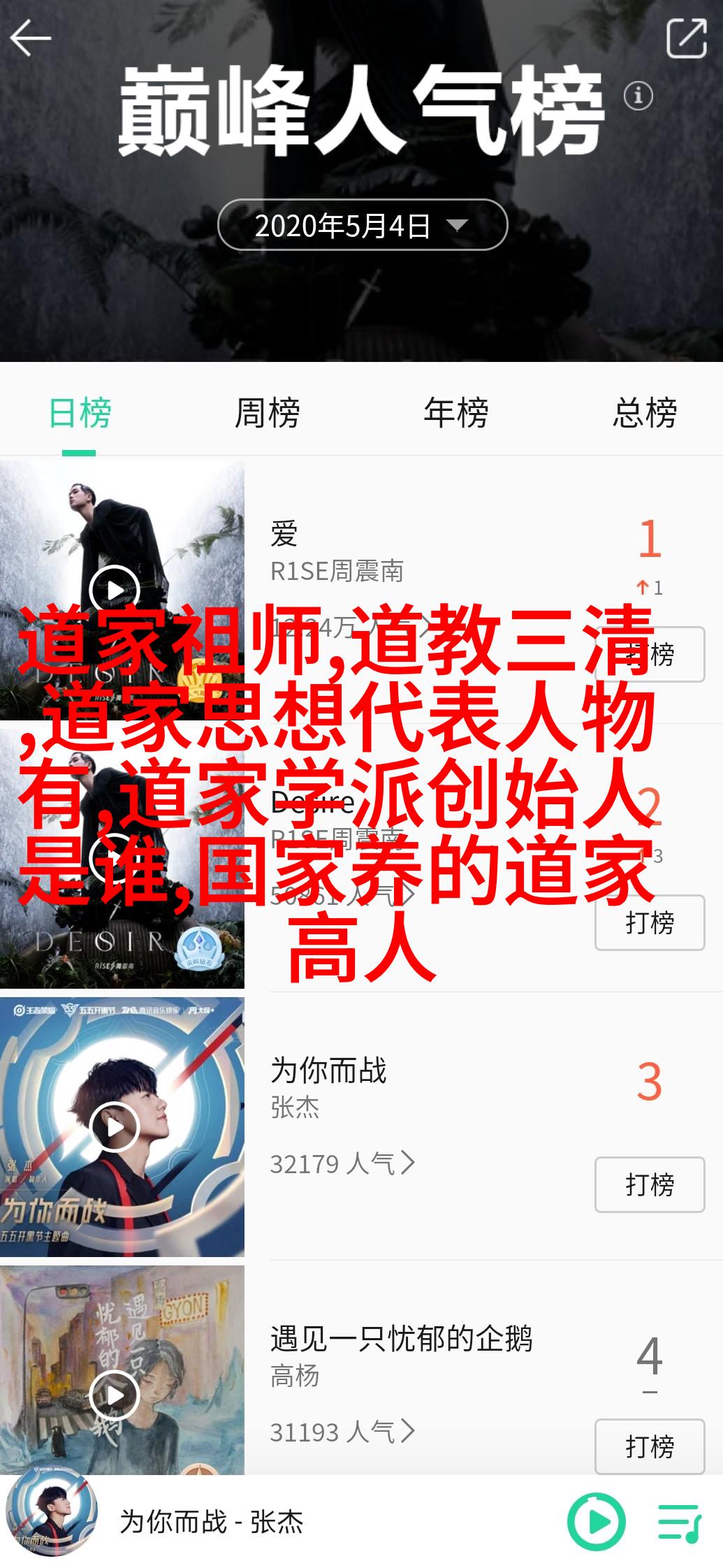
Task: Play the mini player track
Action: pos(596,1521)
